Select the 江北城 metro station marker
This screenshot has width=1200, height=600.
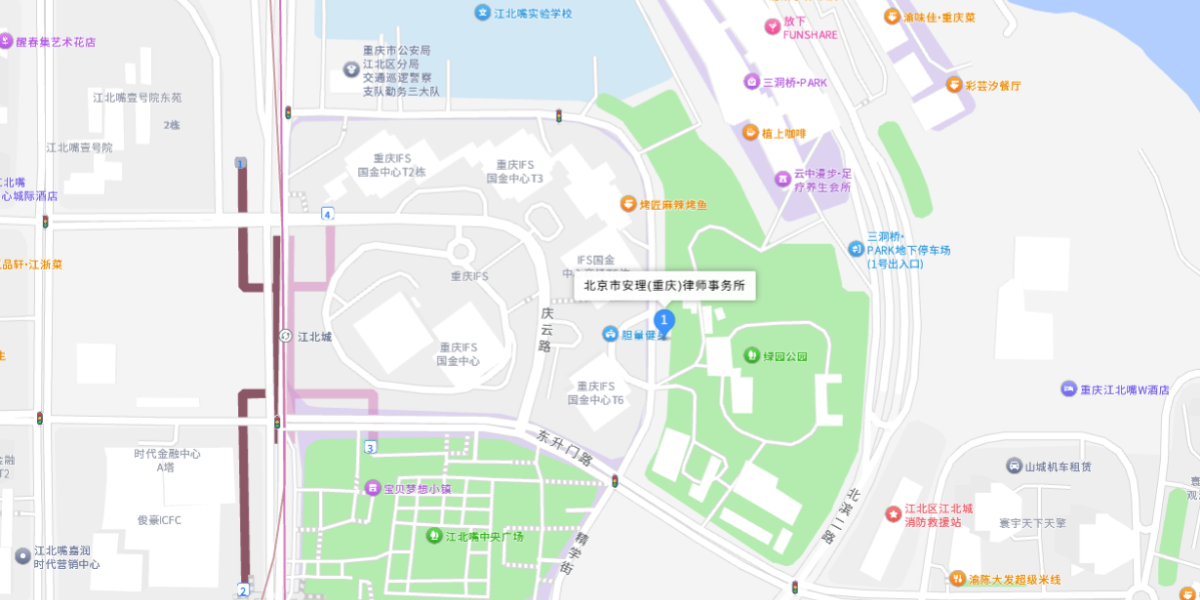point(287,336)
